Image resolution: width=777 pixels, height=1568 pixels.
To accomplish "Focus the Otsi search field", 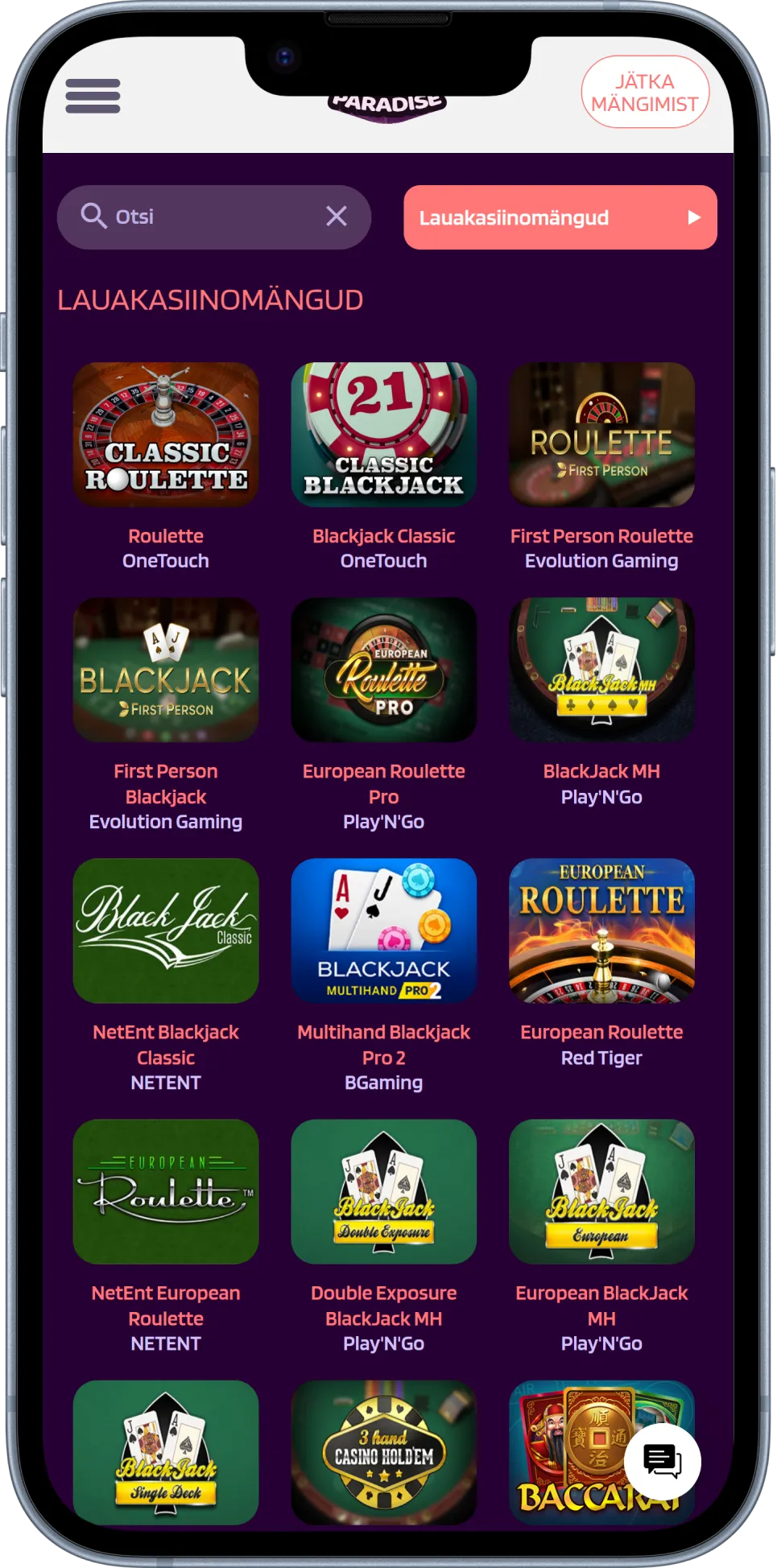I will [x=209, y=217].
